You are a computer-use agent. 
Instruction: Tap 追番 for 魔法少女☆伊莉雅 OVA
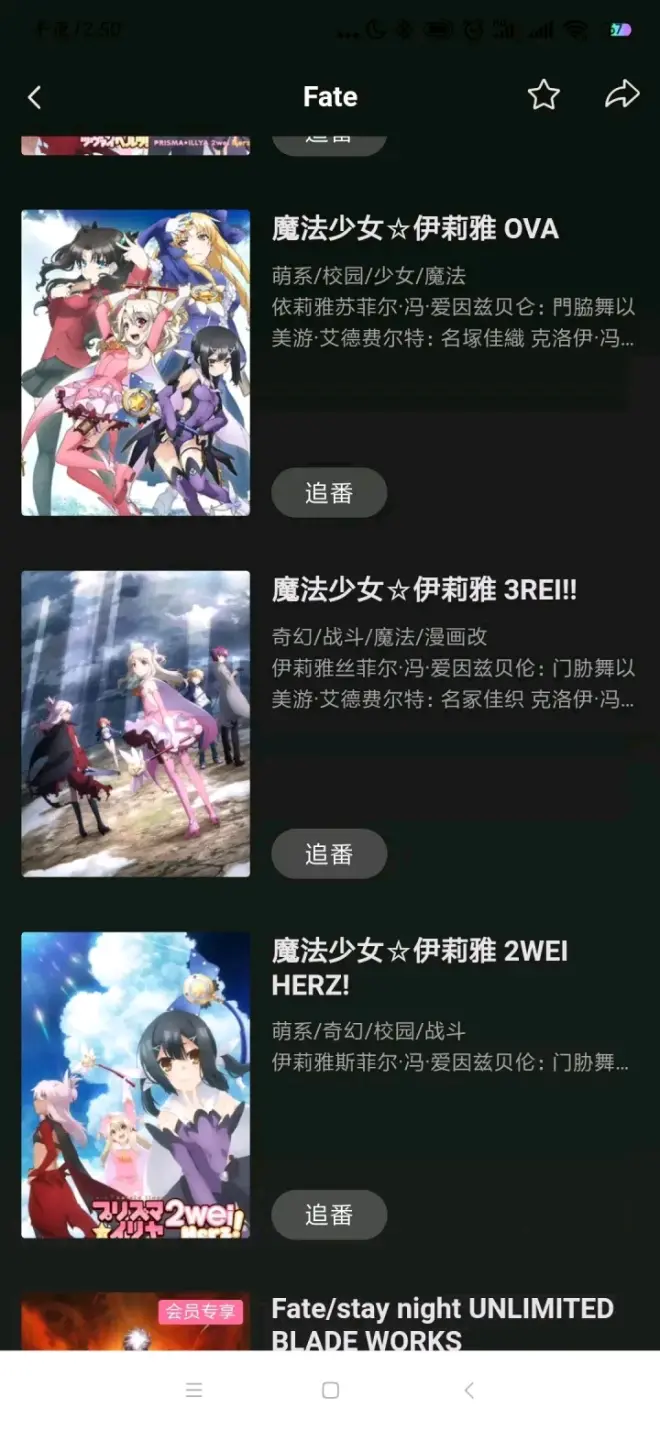pyautogui.click(x=329, y=493)
